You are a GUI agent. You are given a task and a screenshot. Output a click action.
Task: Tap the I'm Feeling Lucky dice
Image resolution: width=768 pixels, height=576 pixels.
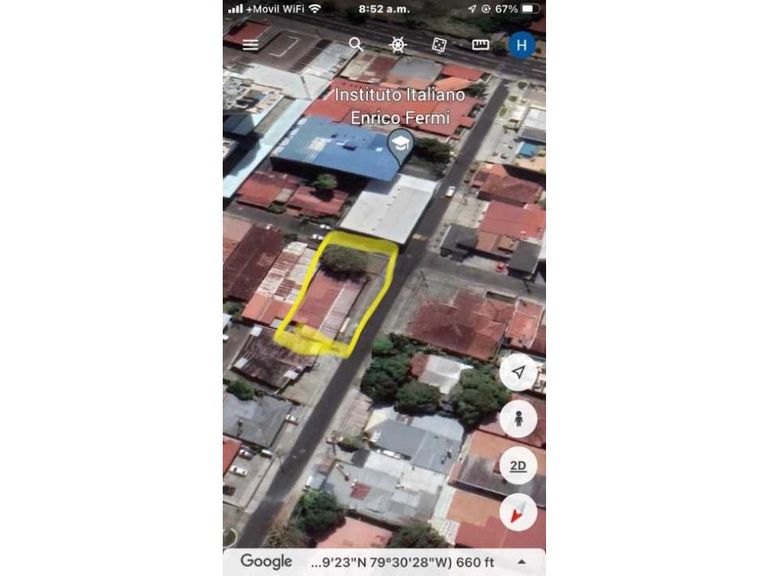coord(439,45)
